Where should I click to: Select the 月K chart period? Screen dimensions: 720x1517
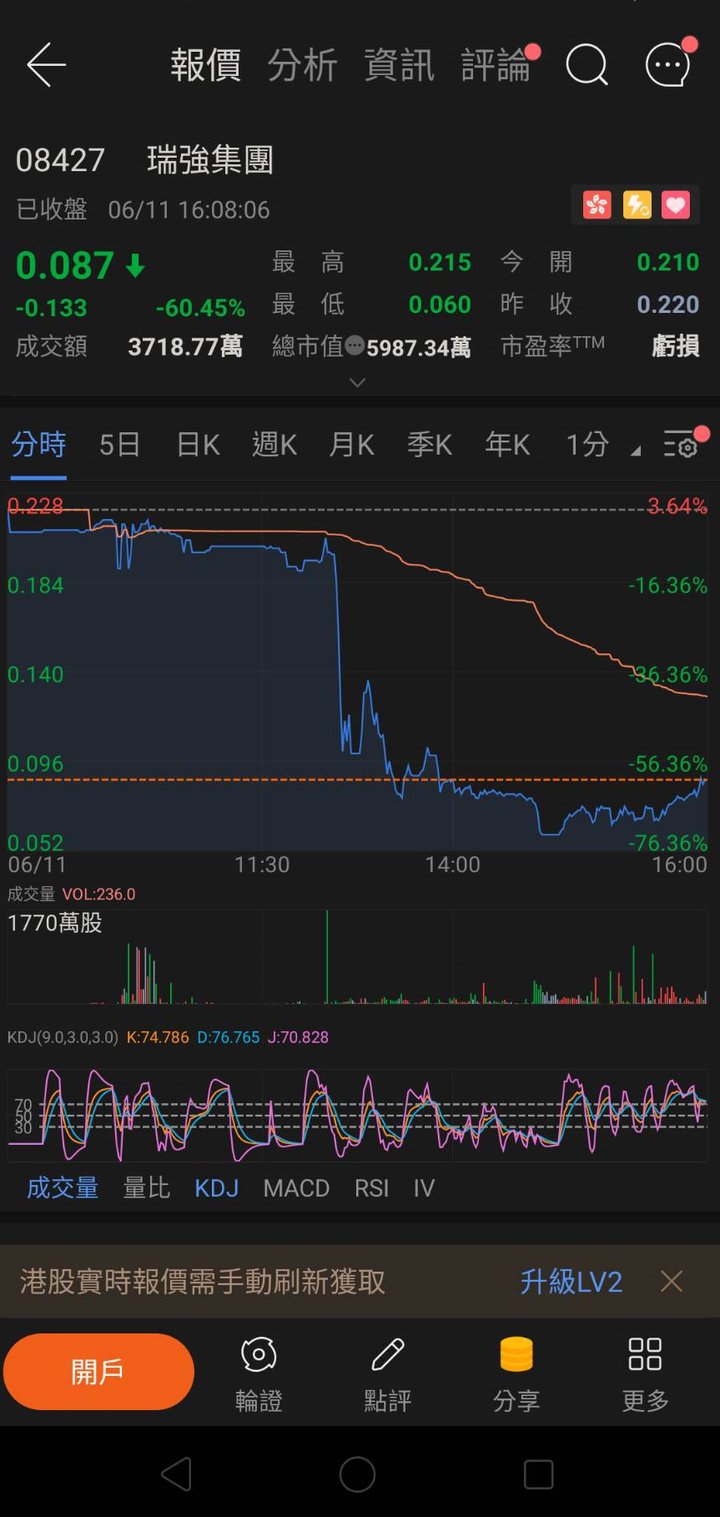point(352,445)
